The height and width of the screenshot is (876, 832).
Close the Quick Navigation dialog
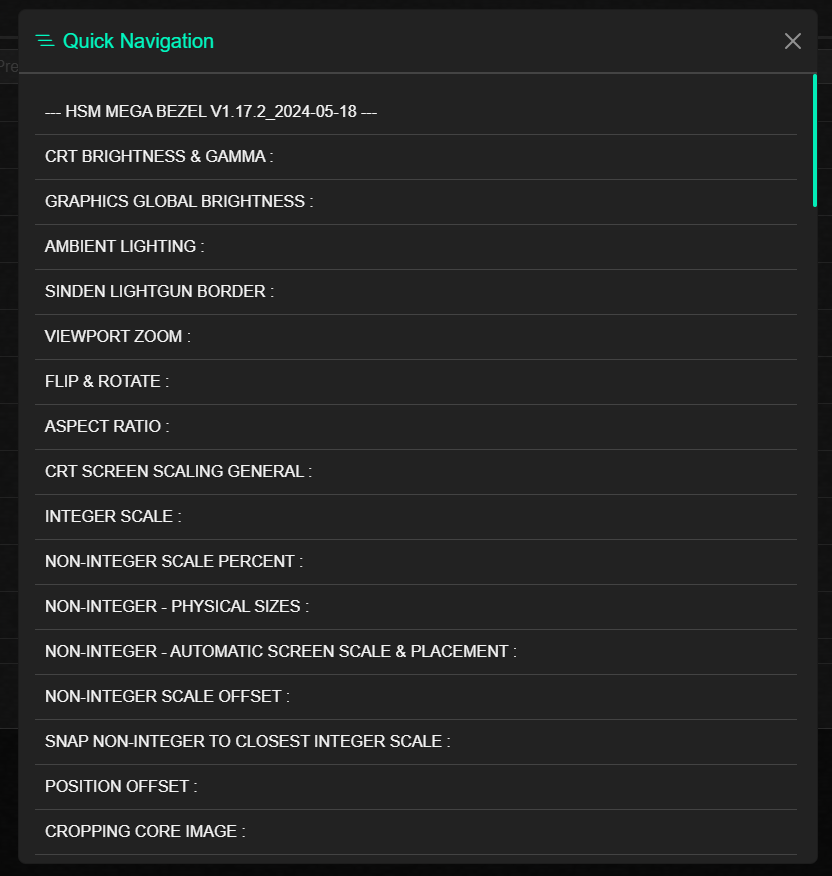click(x=793, y=41)
